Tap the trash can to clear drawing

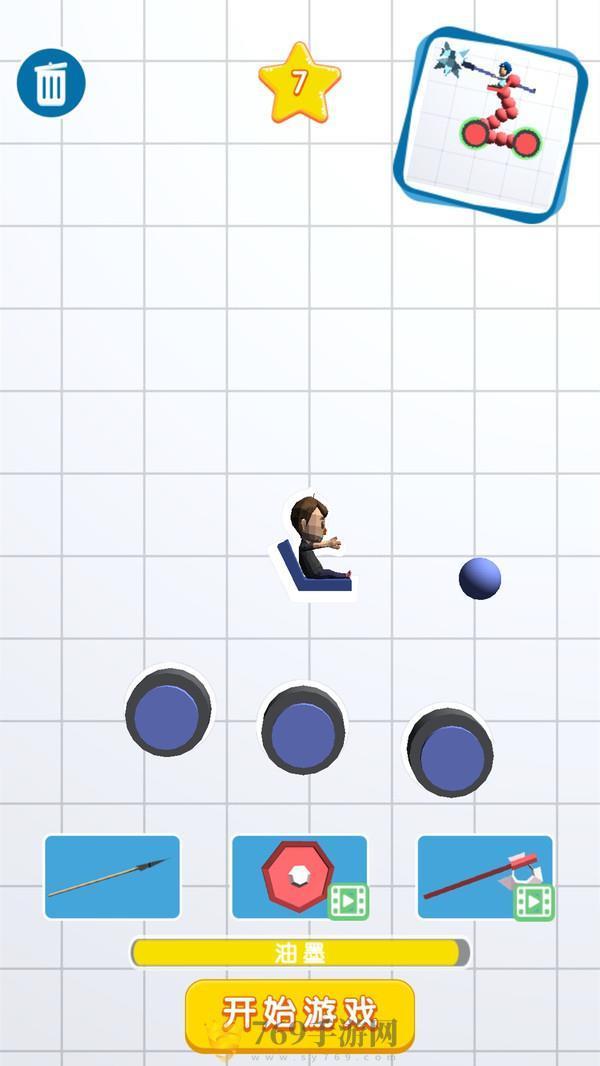[51, 82]
